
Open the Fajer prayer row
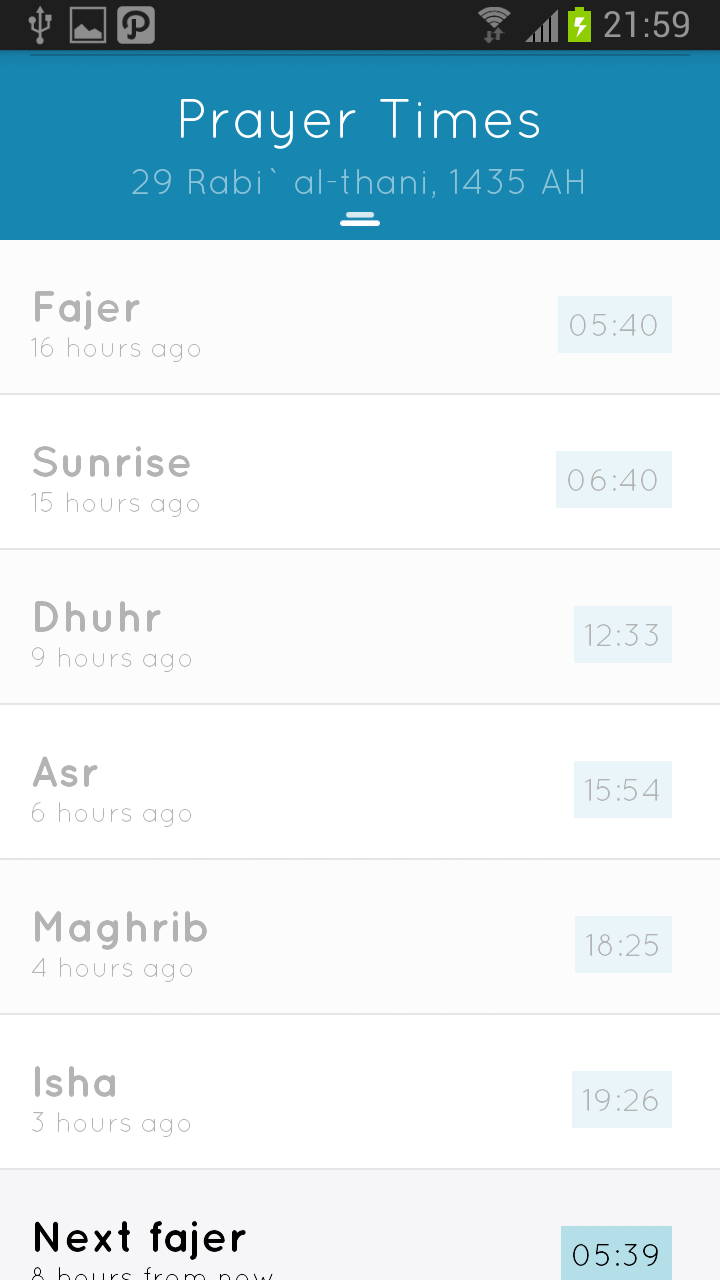click(360, 318)
